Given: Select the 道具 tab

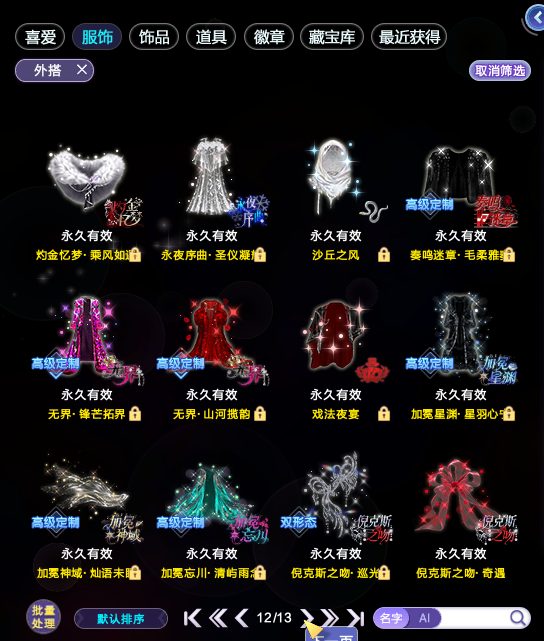Looking at the screenshot, I should pos(211,37).
